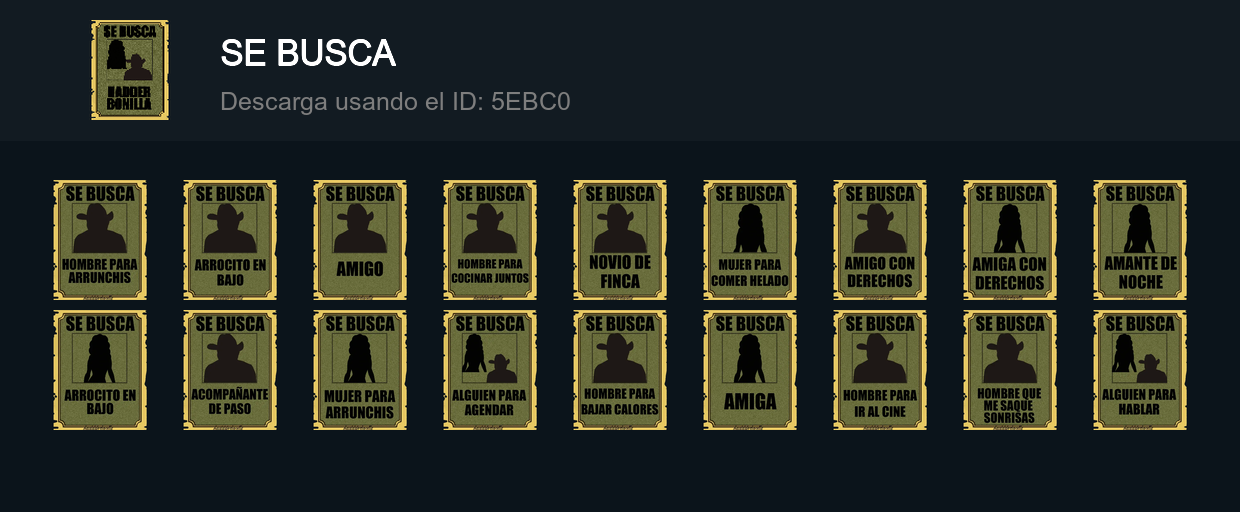The height and width of the screenshot is (512, 1240).
Task: Open the Hombre para ir al cine sticker
Action: (880, 370)
